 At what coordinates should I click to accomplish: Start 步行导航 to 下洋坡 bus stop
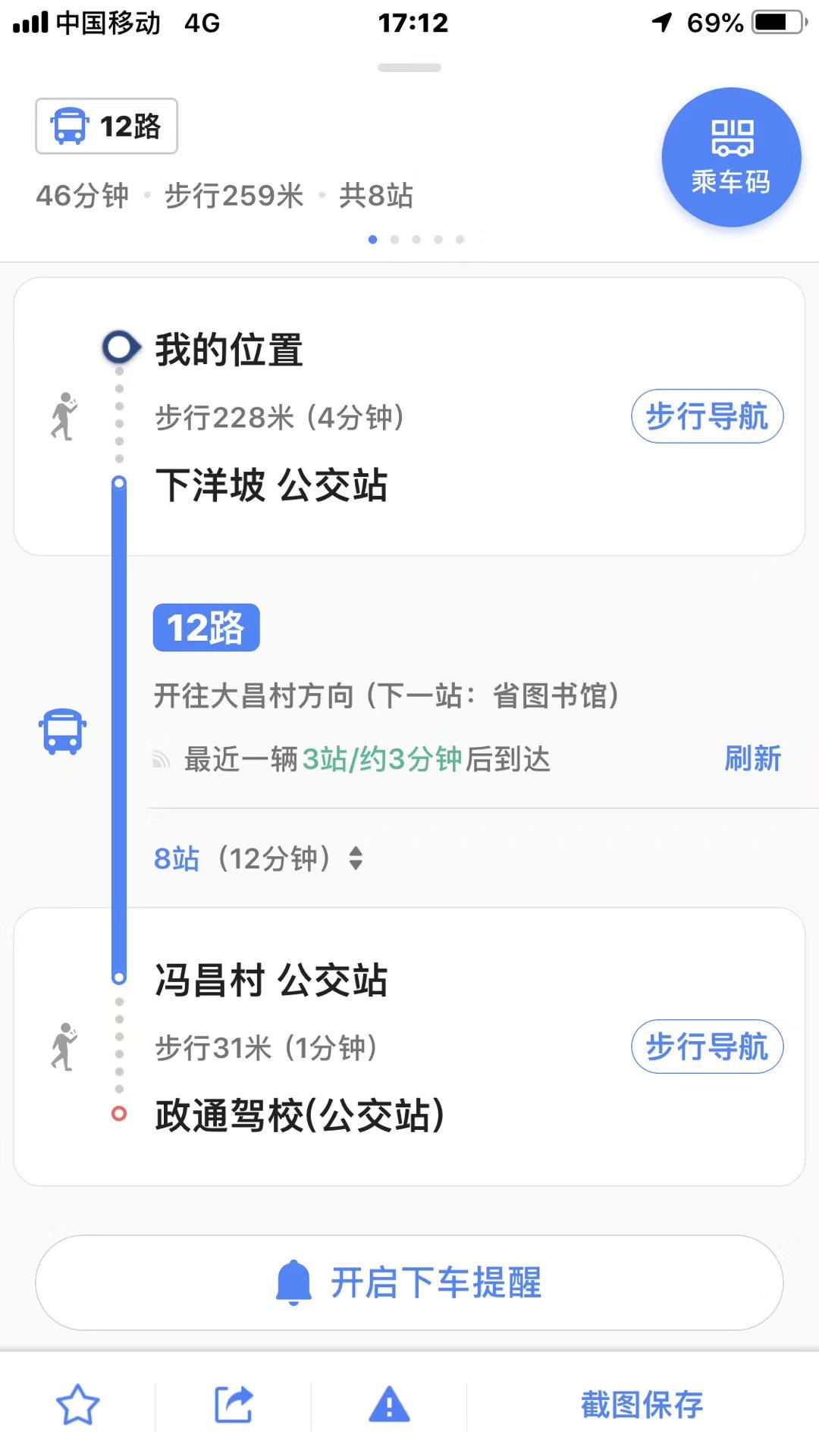pyautogui.click(x=707, y=416)
